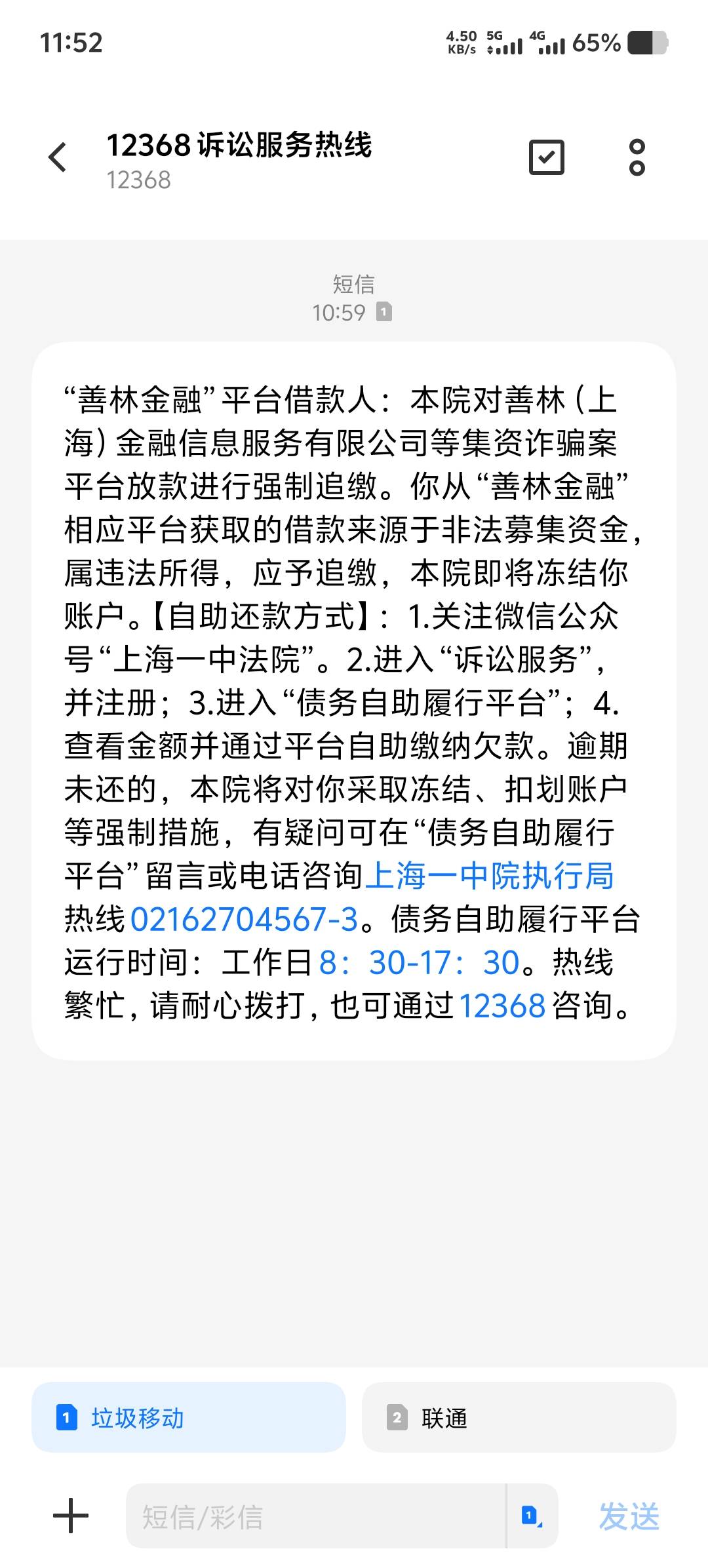Screen dimensions: 708x1568
Task: Tap the 上海一中院执行局 link
Action: click(x=489, y=876)
